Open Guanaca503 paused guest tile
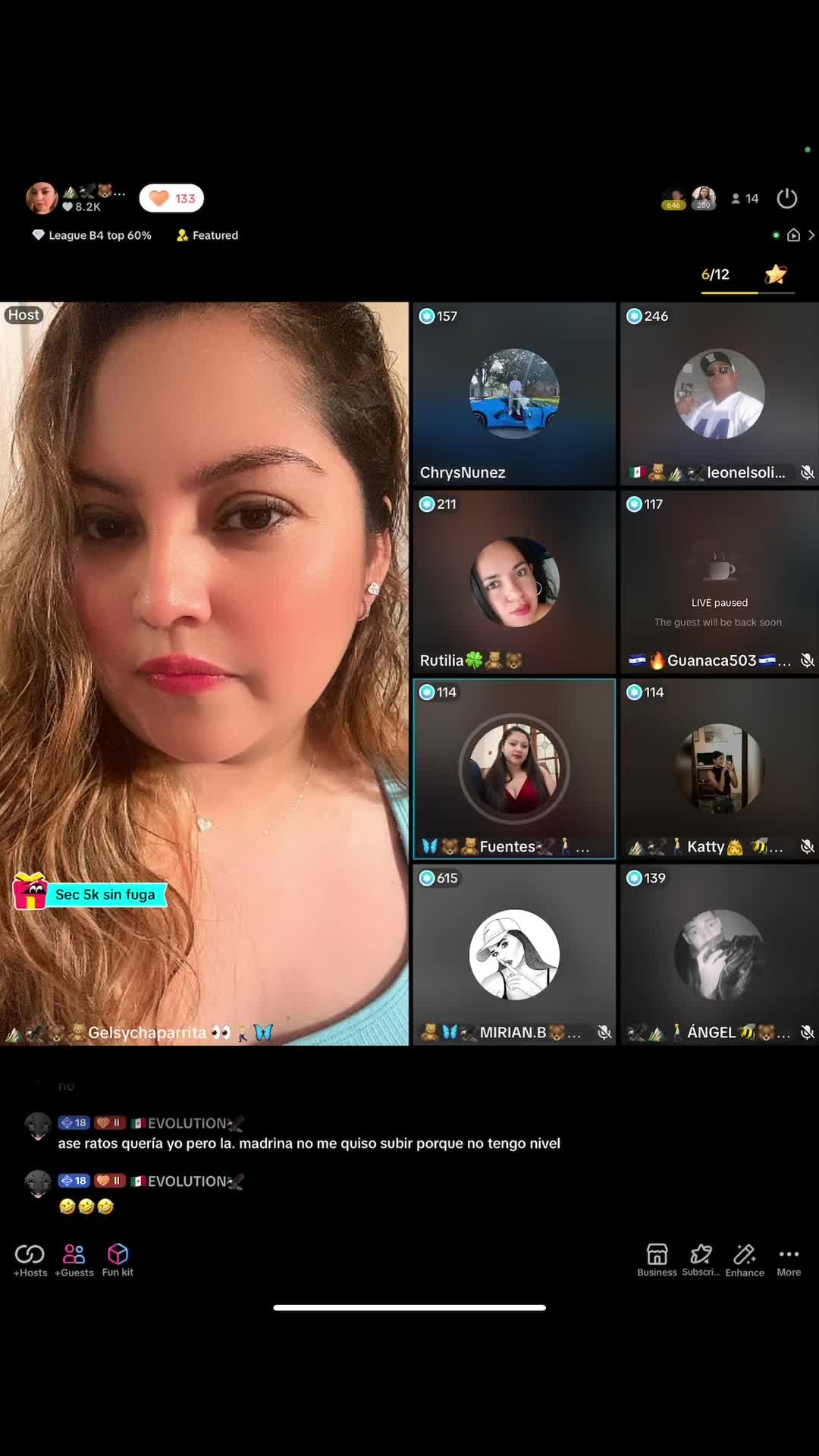Viewport: 819px width, 1456px height. point(720,582)
